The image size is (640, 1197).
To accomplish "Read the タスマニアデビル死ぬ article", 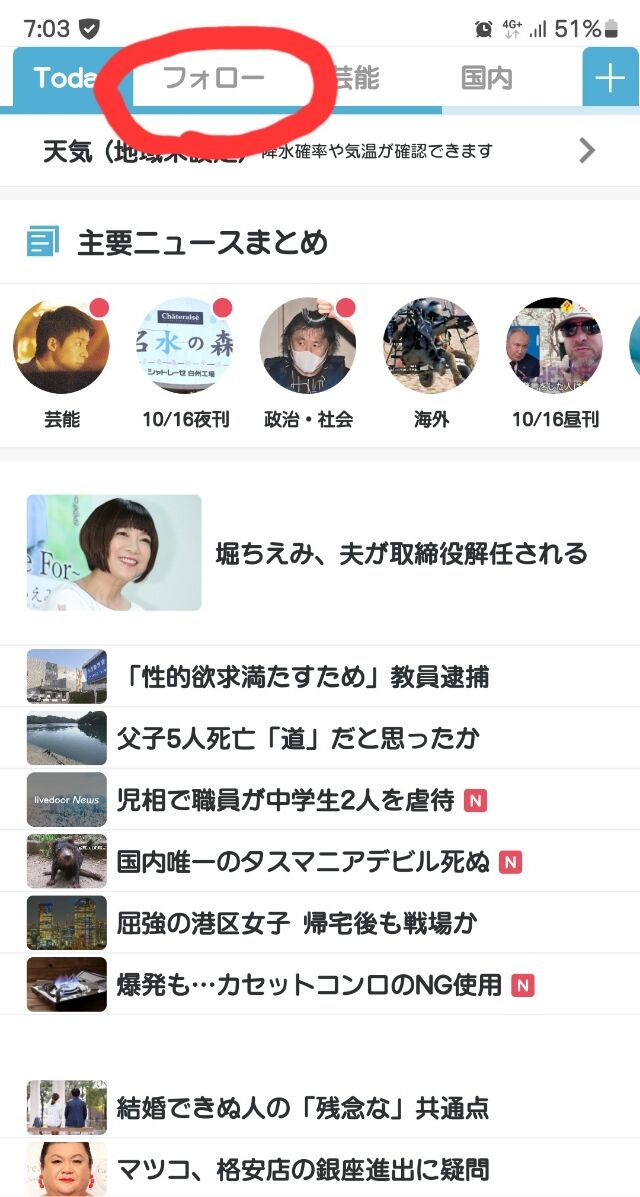I will (303, 862).
